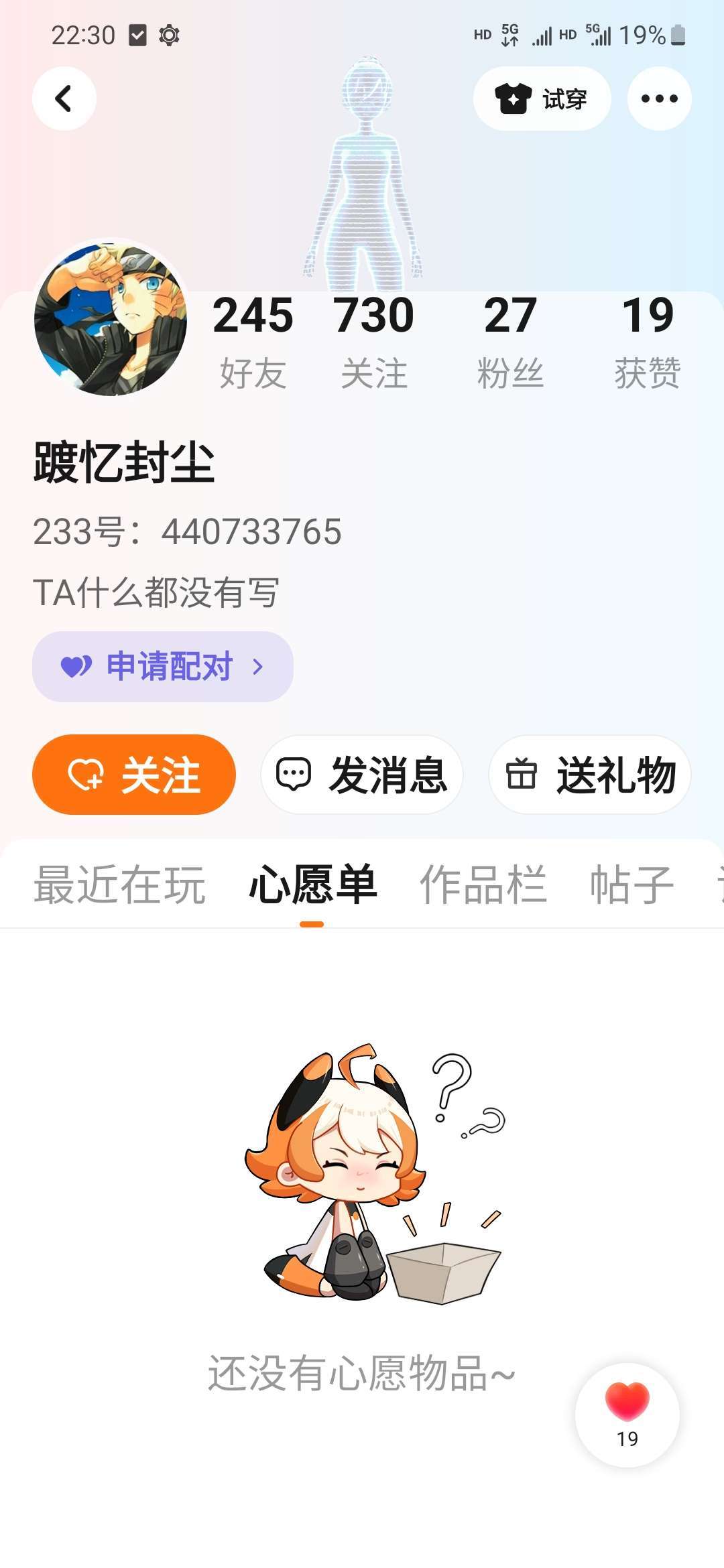View the 27 粉丝 followers list
The image size is (724, 1568).
pos(510,342)
